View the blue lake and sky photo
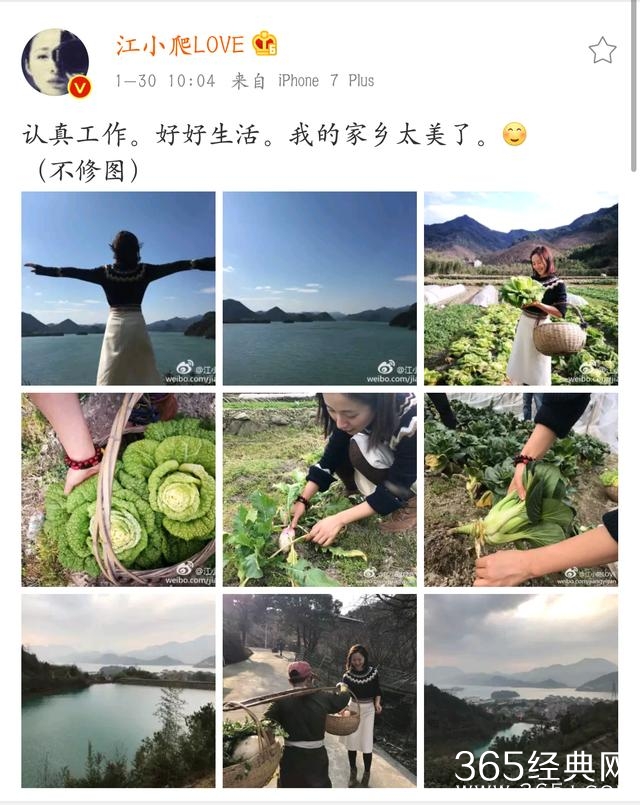 (x=319, y=288)
